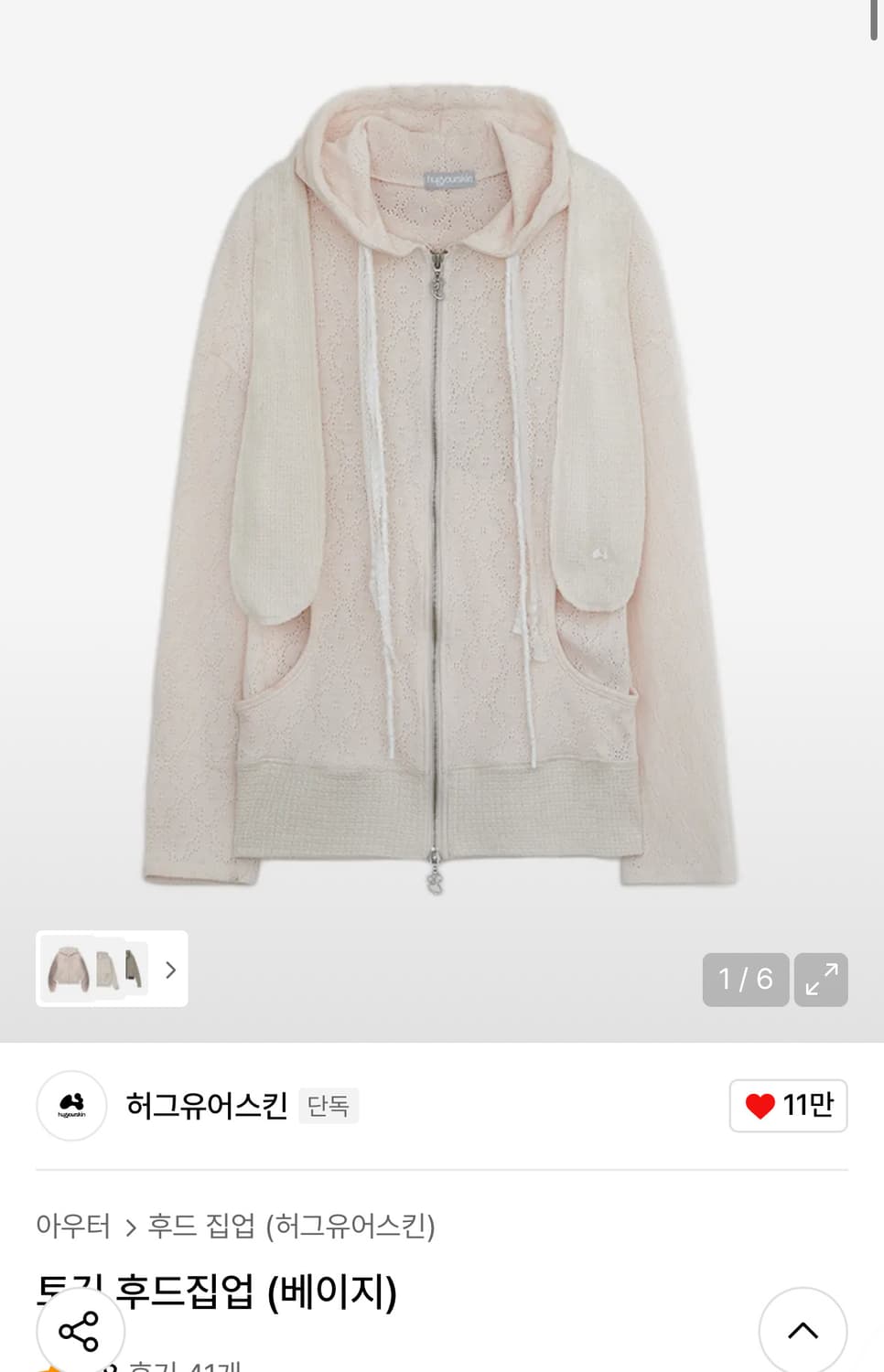
Task: Expand the image thumbnail strip with the arrow
Action: pos(171,970)
